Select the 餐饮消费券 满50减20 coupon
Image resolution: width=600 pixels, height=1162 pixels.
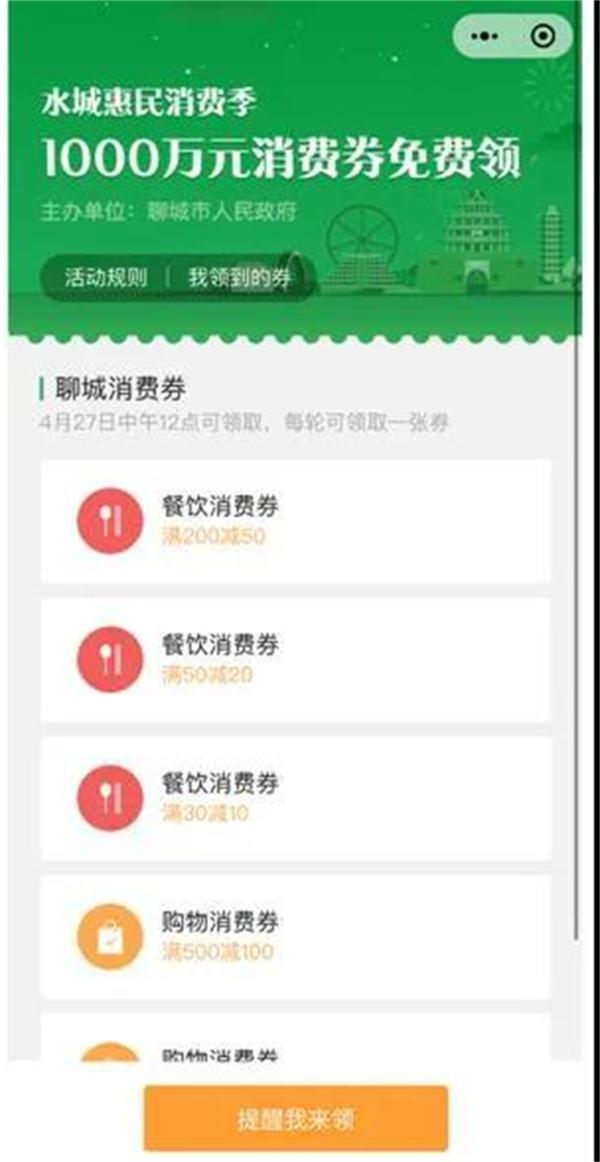point(295,660)
